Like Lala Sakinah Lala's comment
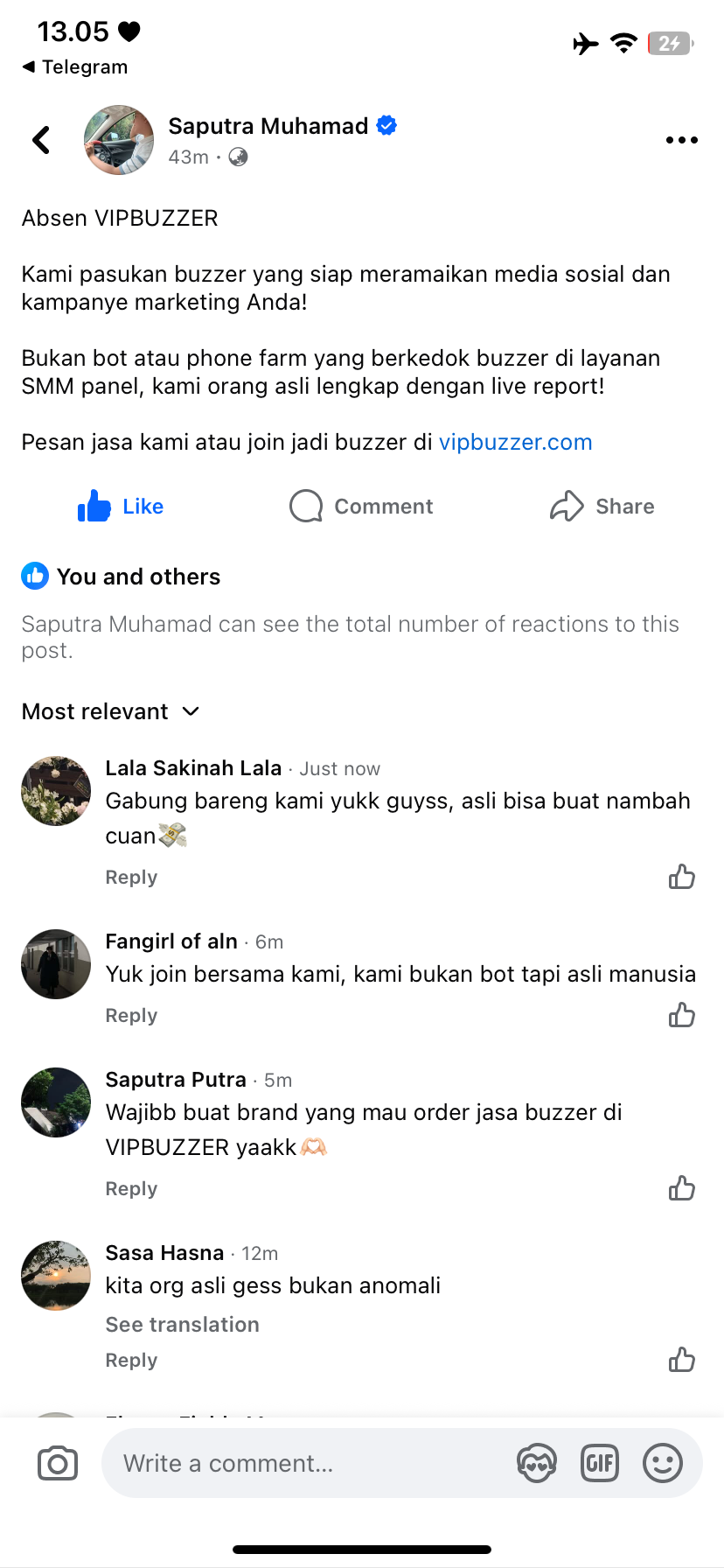This screenshot has width=724, height=1568. click(x=681, y=877)
